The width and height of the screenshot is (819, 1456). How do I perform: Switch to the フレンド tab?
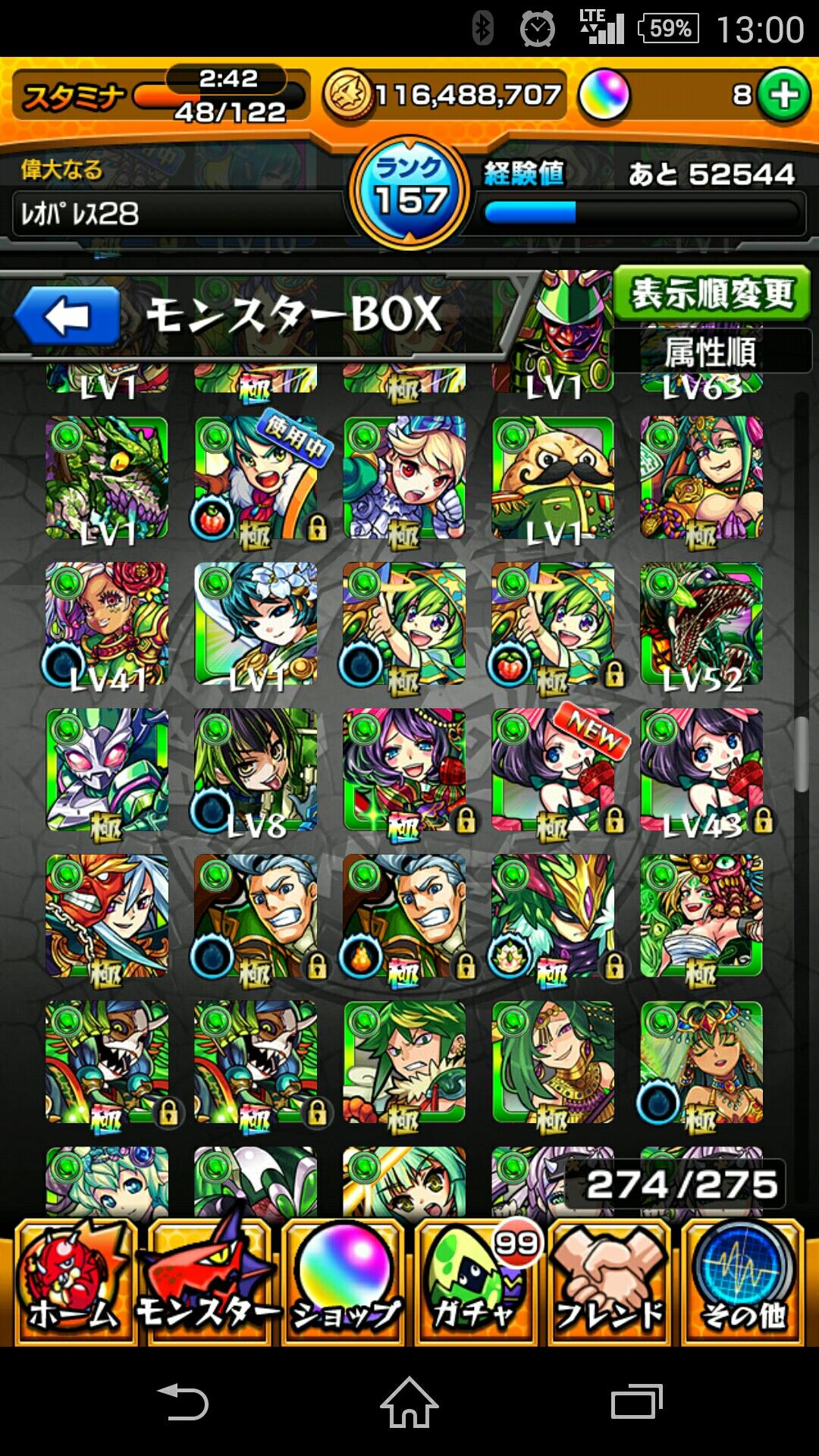click(x=610, y=1283)
